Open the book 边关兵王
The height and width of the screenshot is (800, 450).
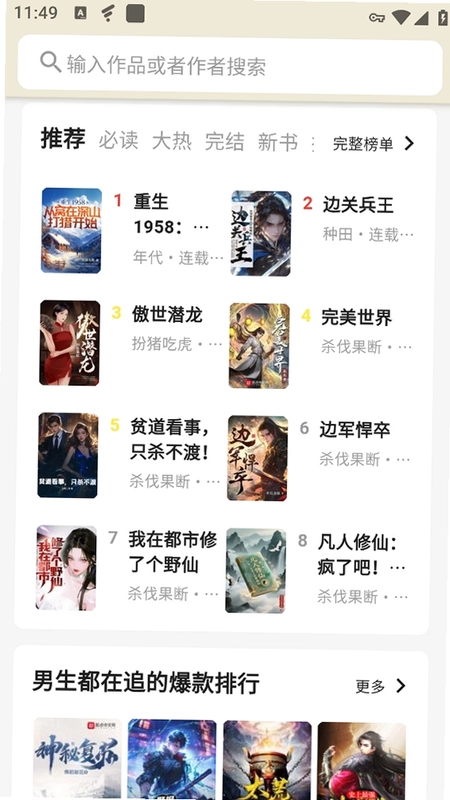tap(322, 233)
